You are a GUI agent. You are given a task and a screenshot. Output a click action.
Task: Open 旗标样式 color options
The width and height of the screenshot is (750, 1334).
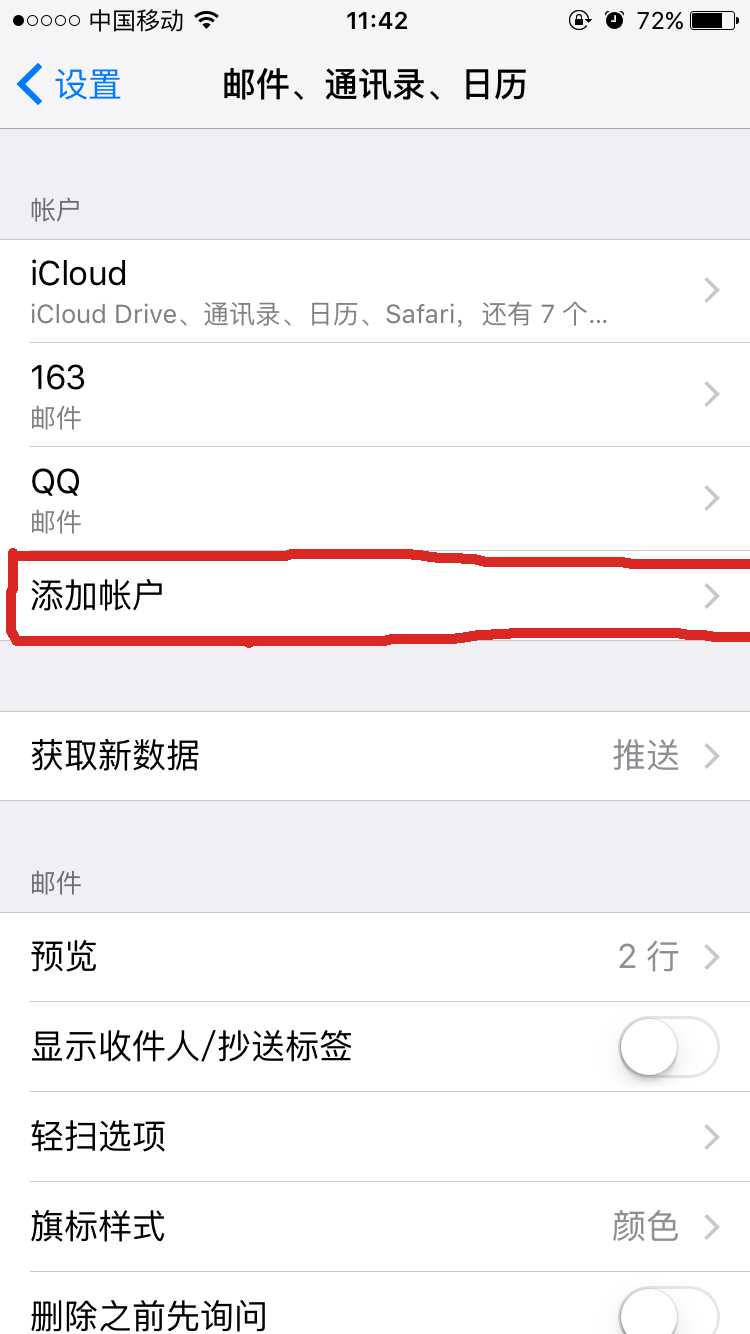tap(375, 1227)
